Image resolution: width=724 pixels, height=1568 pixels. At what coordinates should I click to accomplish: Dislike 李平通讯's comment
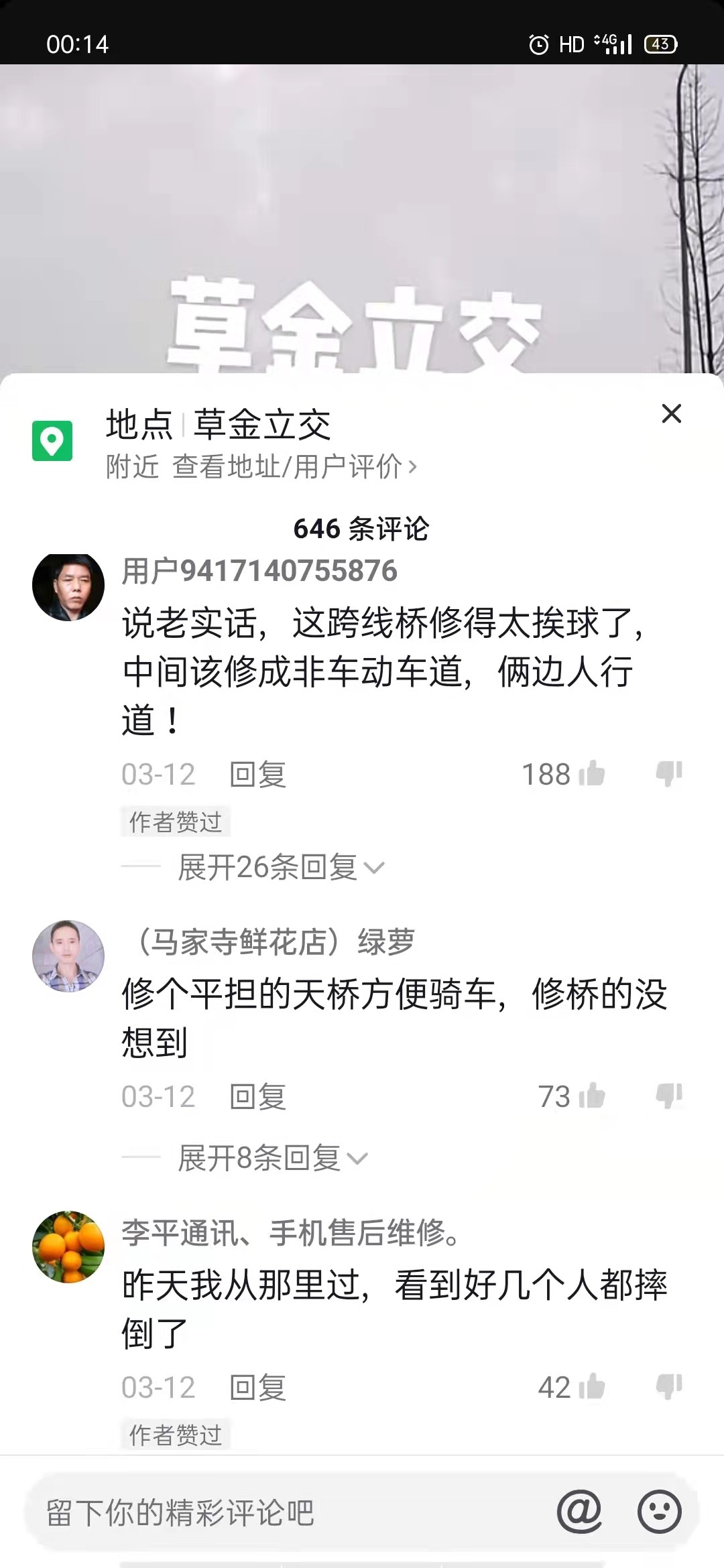tap(668, 1388)
